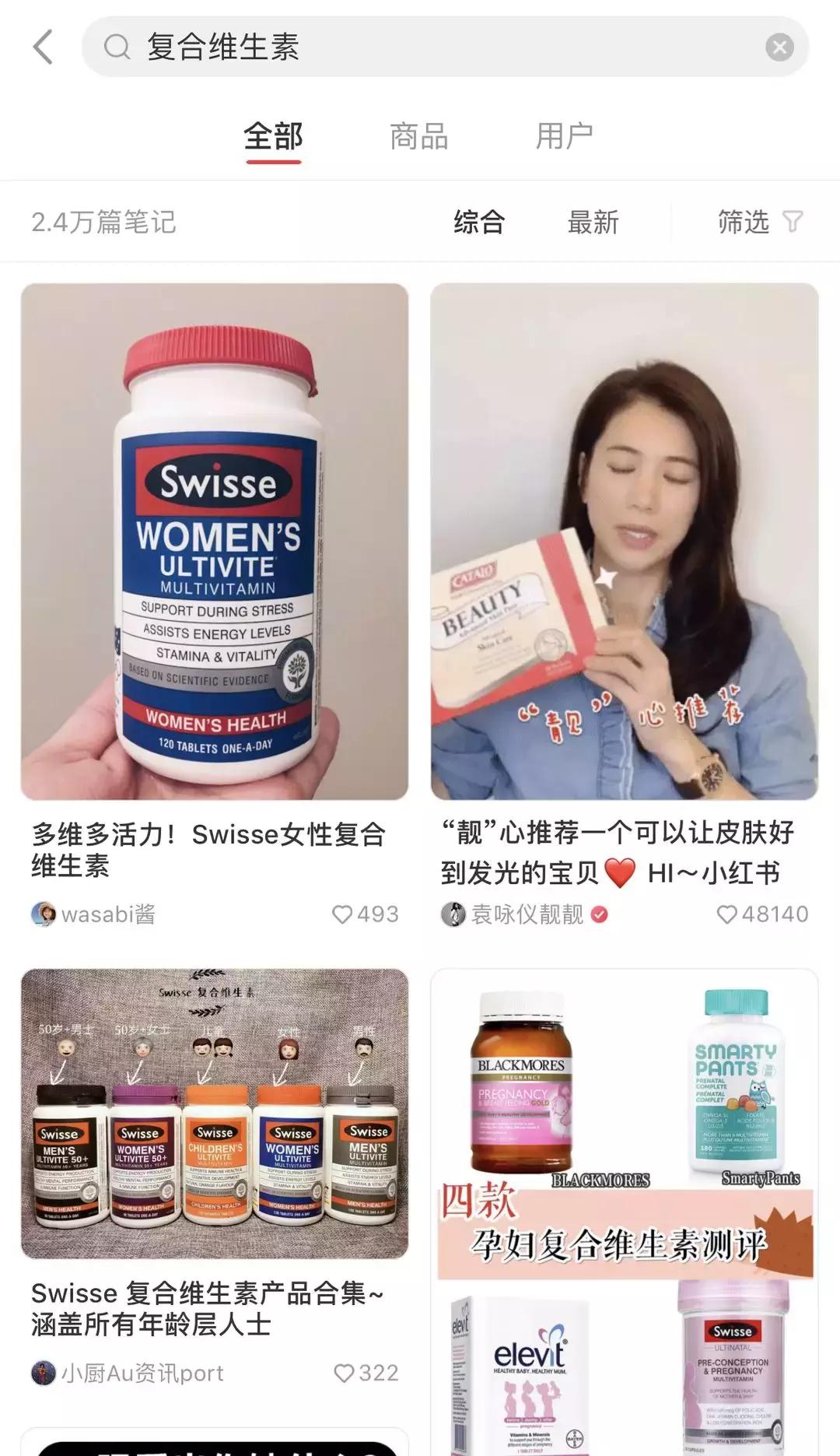Toggle the like on the Swisse collection note
The width and height of the screenshot is (840, 1456).
pyautogui.click(x=342, y=1373)
